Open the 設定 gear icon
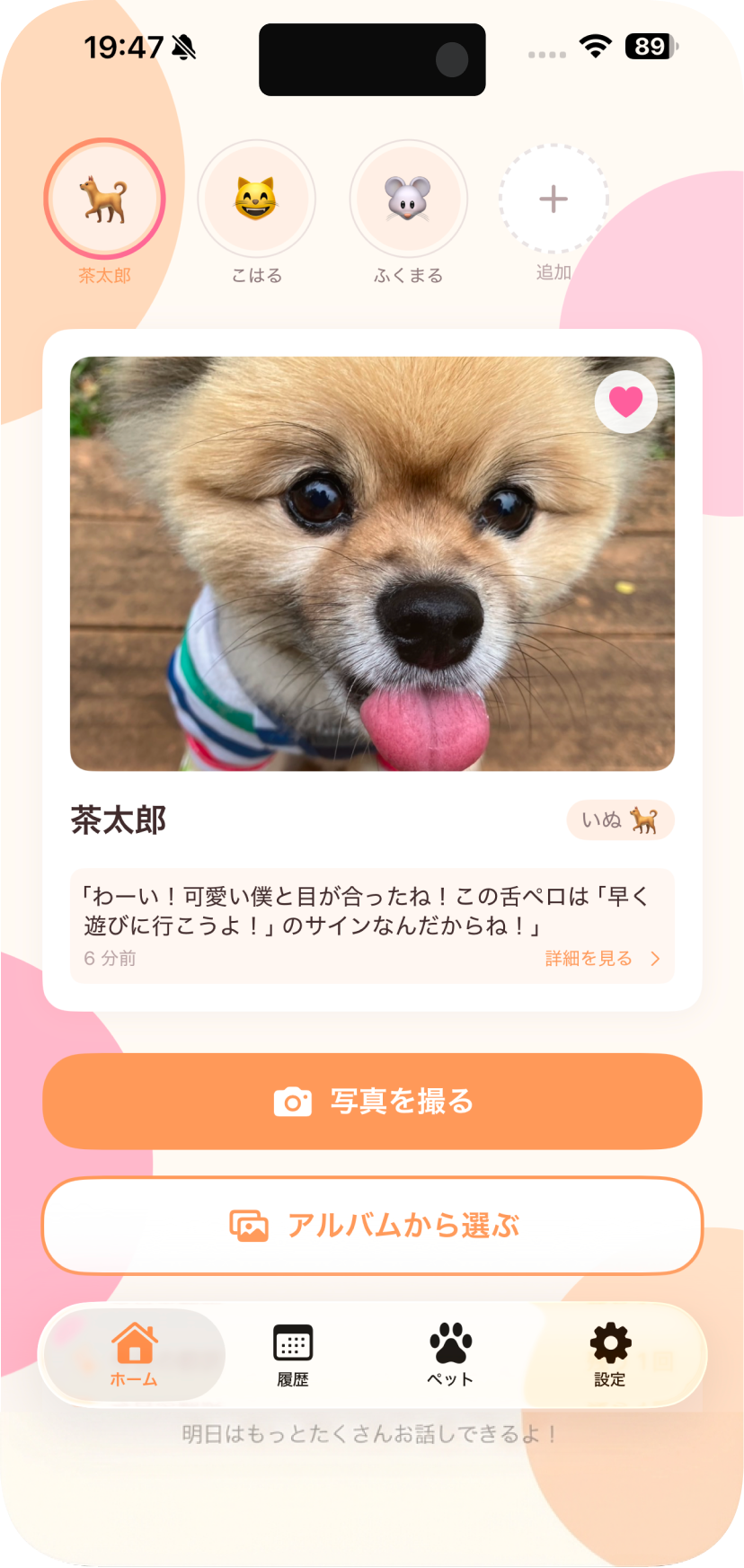This screenshot has width=744, height=1568. click(x=609, y=1342)
